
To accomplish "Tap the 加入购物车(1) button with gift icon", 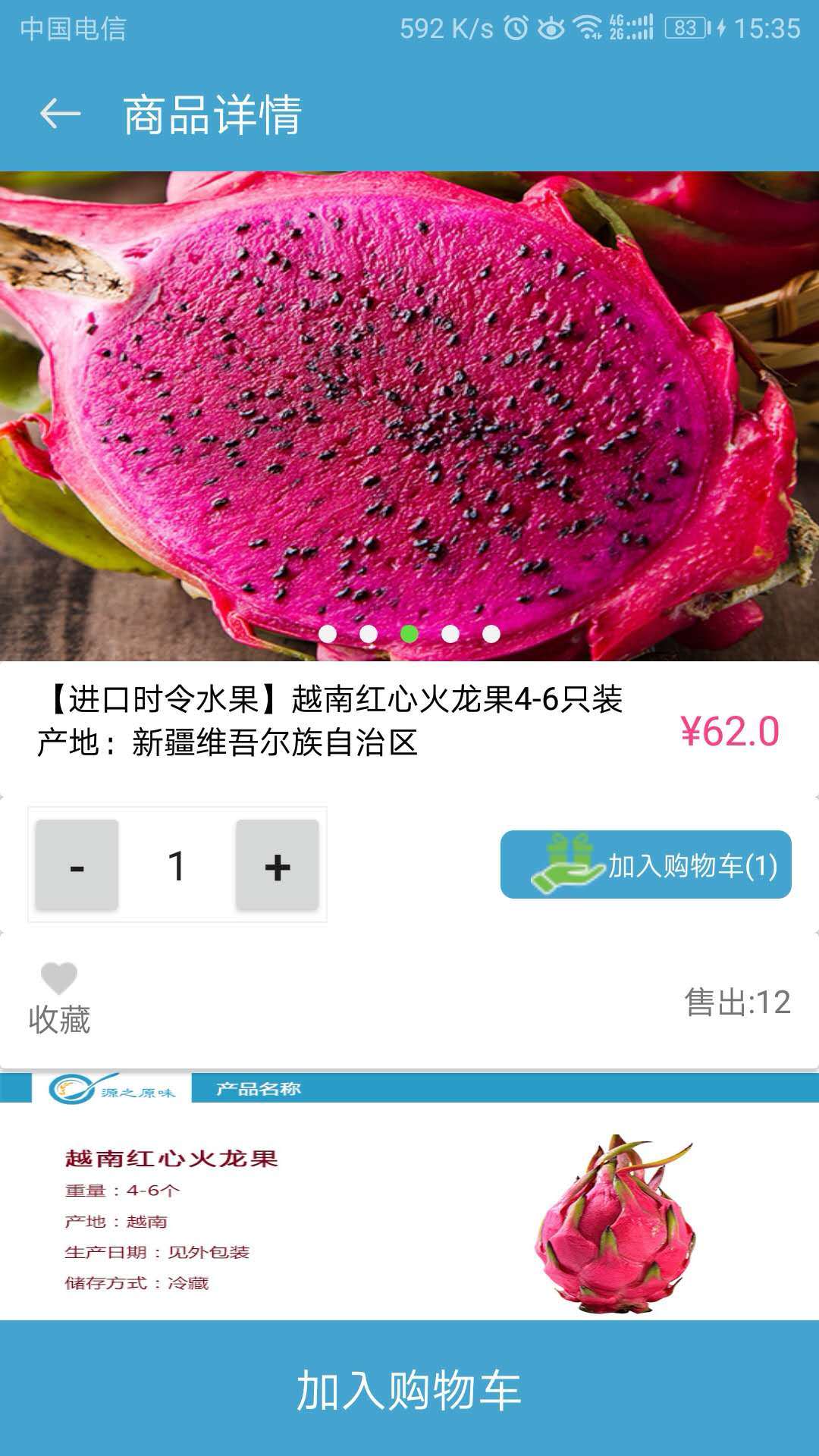I will pos(645,864).
